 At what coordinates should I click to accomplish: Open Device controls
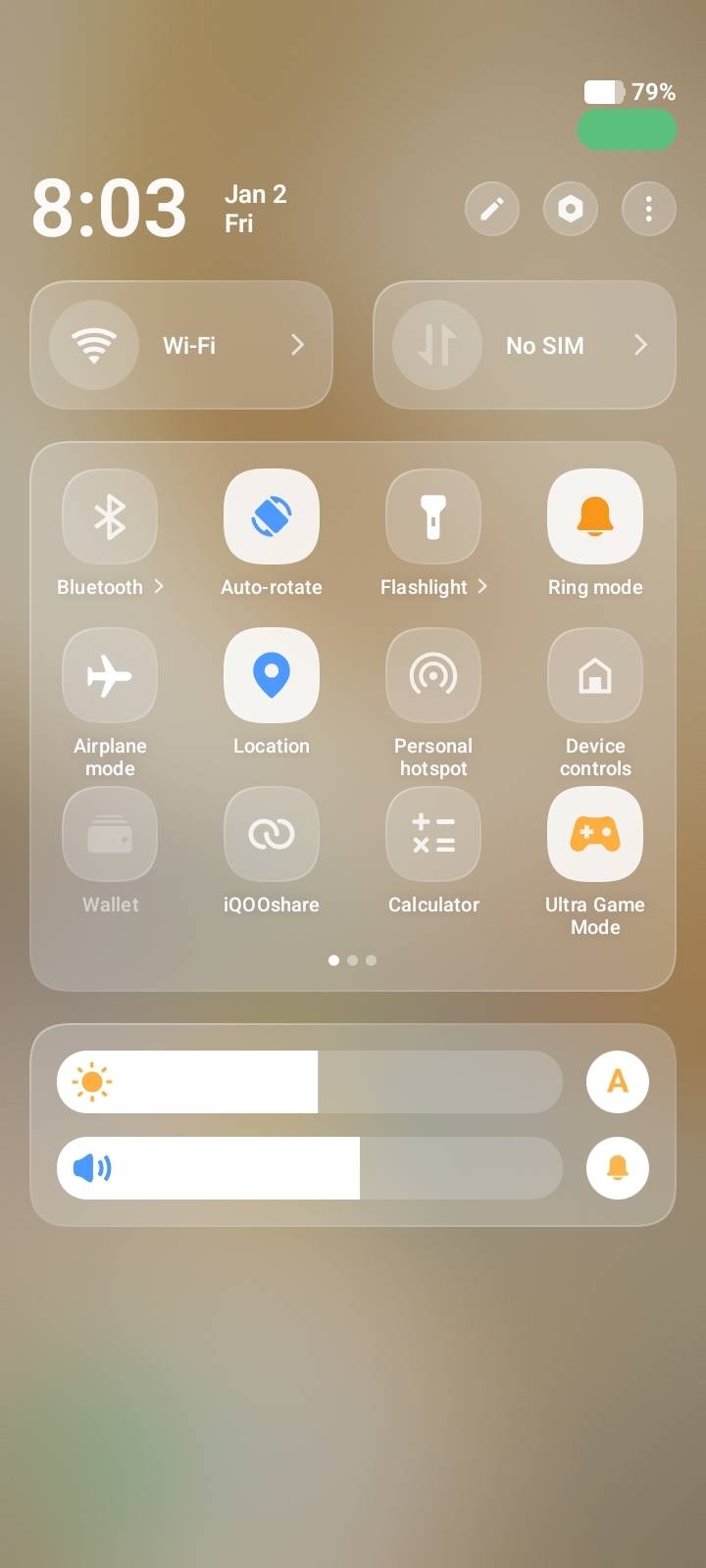pos(595,675)
